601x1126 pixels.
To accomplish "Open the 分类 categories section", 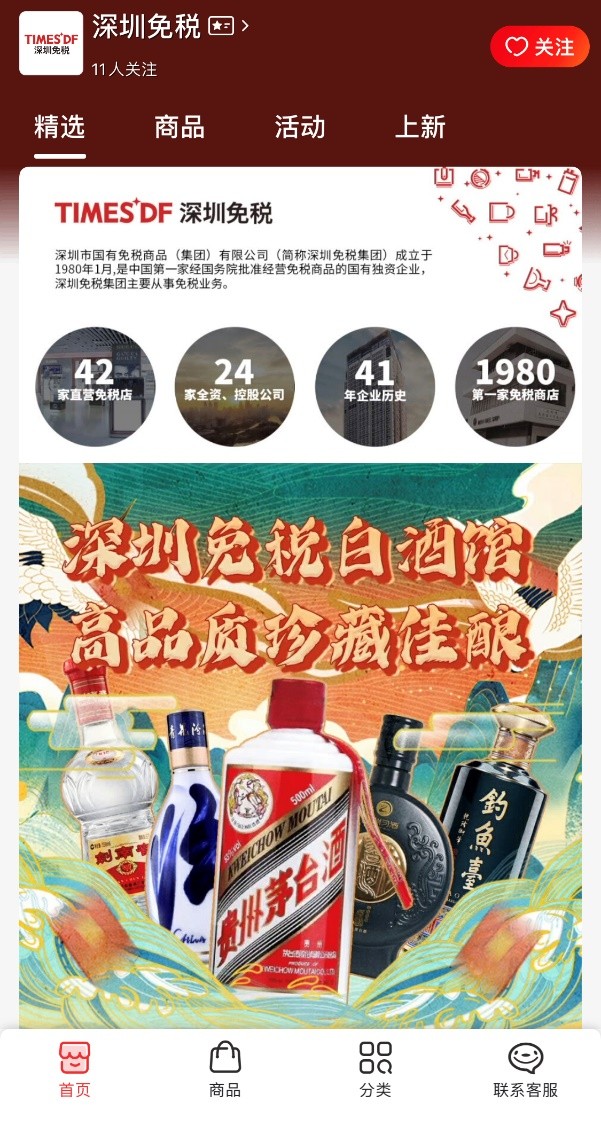I will tap(375, 1069).
